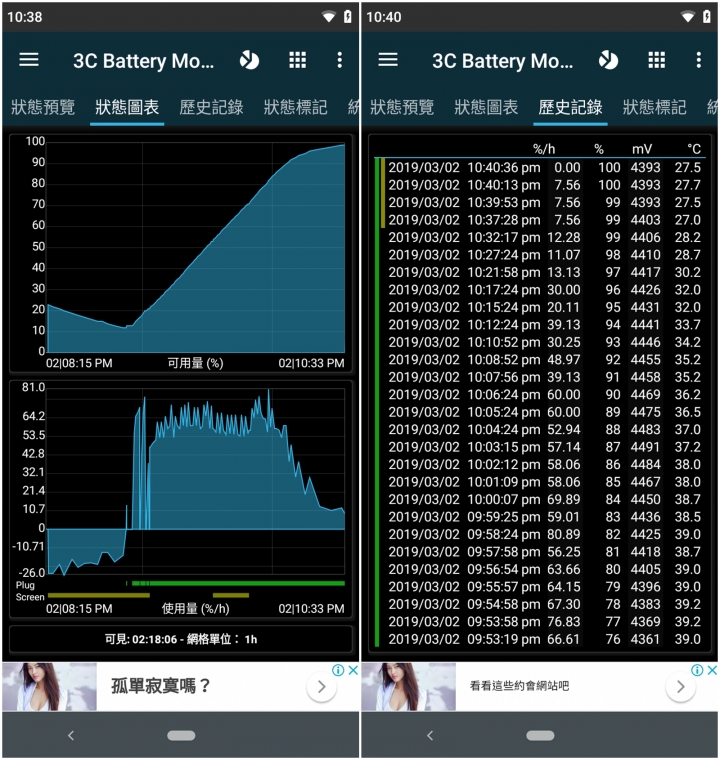The image size is (720, 760).
Task: Select 狀態預覽 tab on the chart screen
Action: click(x=43, y=107)
